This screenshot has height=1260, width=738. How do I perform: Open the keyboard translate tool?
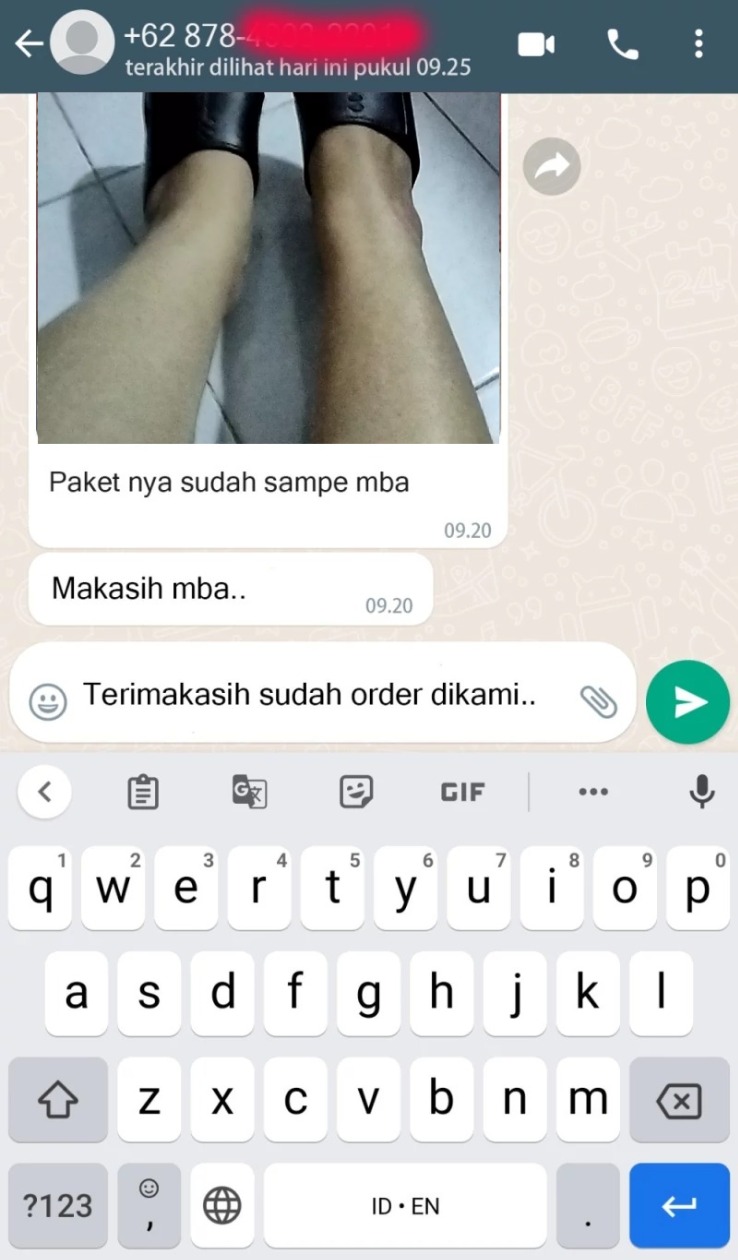tap(250, 793)
